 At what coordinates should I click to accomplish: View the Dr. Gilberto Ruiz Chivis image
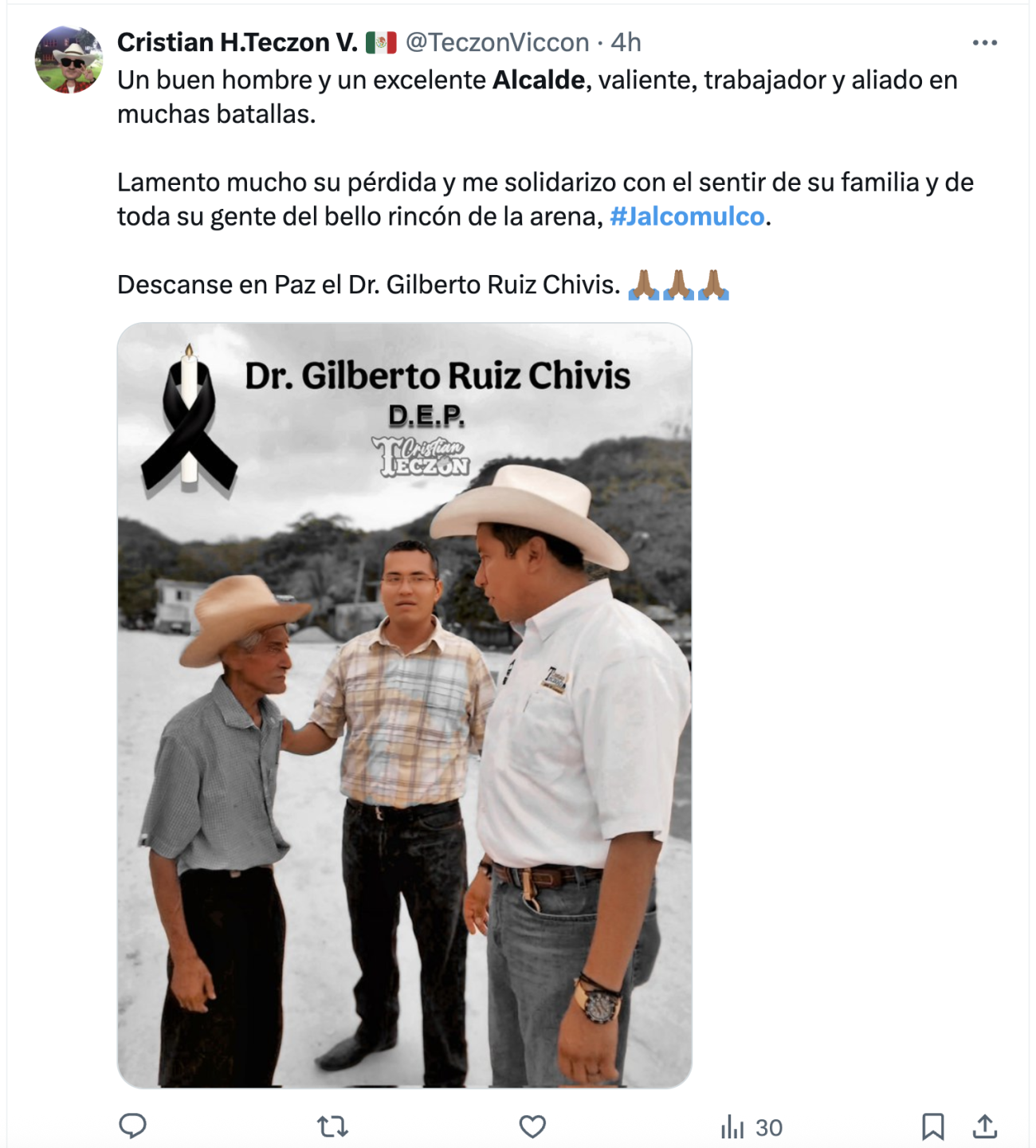click(x=404, y=705)
